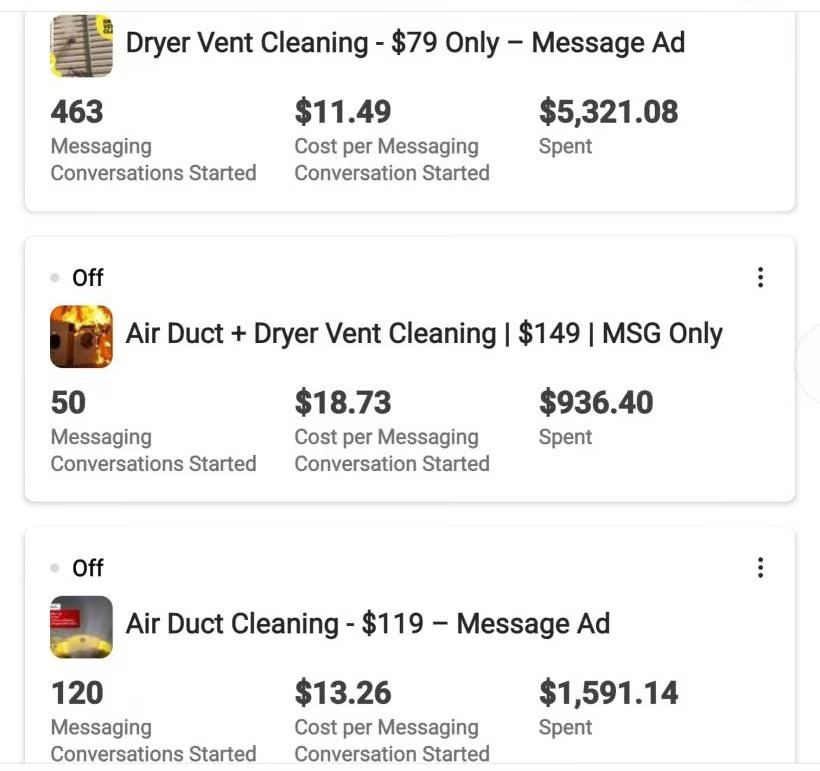Open Air Duct Cleaning $119 Message Ad card
Image resolution: width=820 pixels, height=771 pixels.
click(367, 624)
